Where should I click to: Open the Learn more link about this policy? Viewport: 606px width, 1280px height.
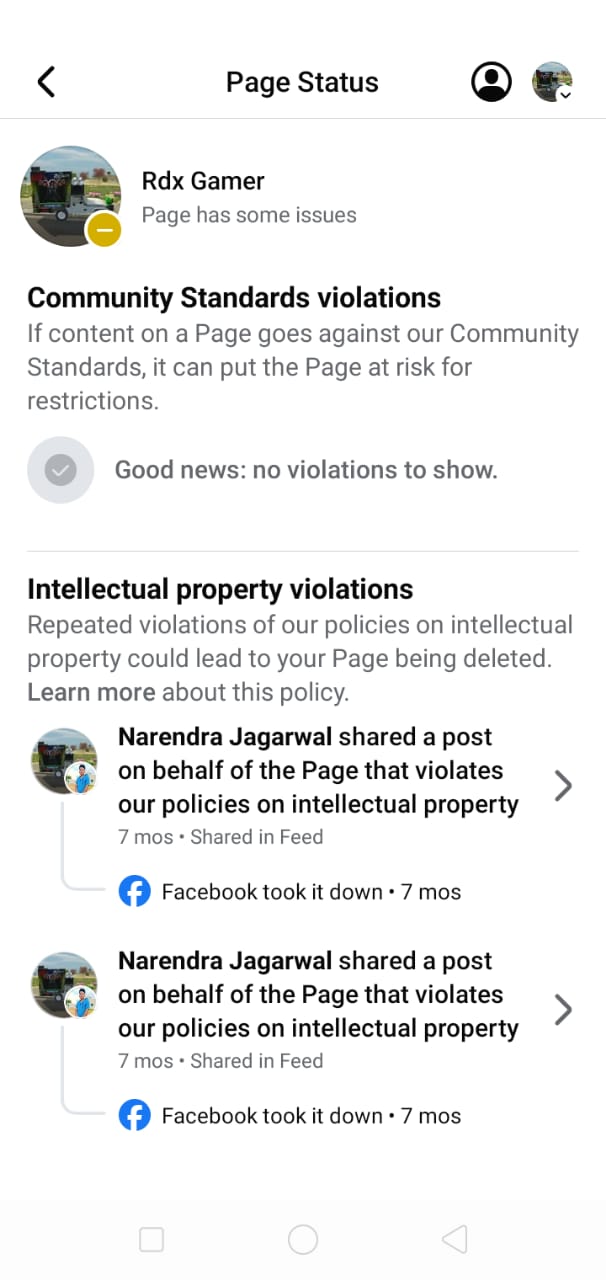[x=91, y=692]
